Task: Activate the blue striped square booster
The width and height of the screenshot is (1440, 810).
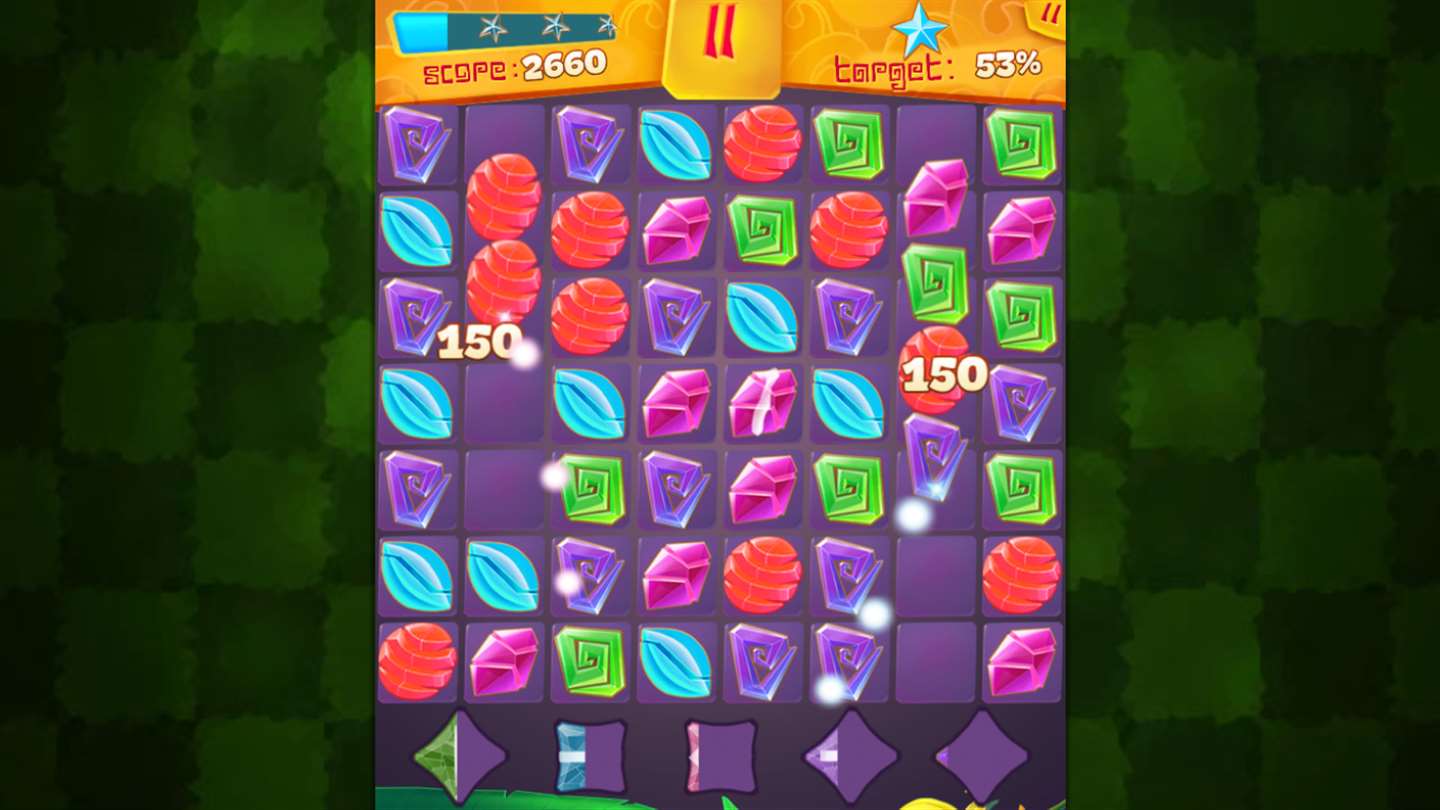Action: coord(590,757)
